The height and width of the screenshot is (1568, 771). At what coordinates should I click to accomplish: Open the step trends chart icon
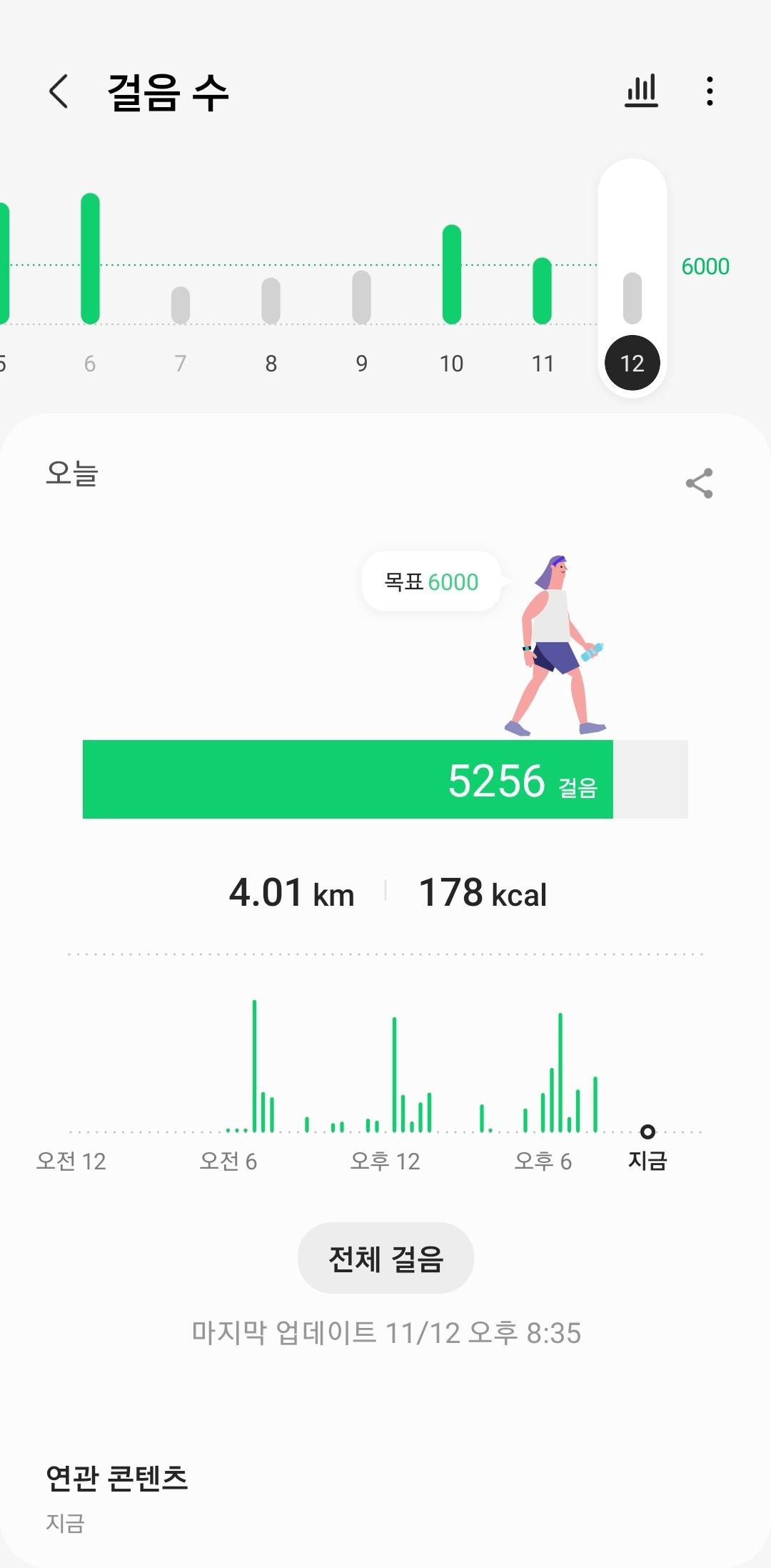pyautogui.click(x=641, y=91)
